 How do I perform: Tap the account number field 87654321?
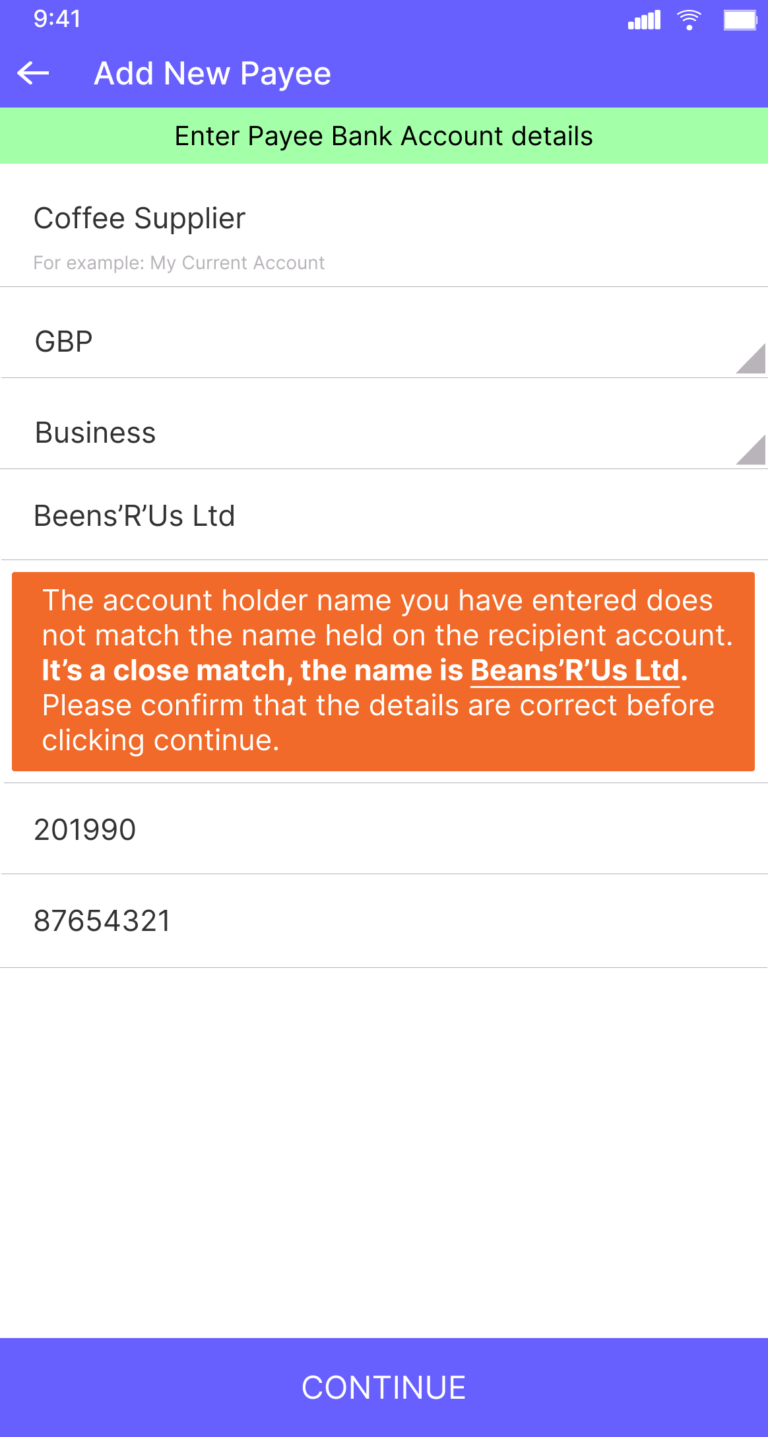(384, 920)
